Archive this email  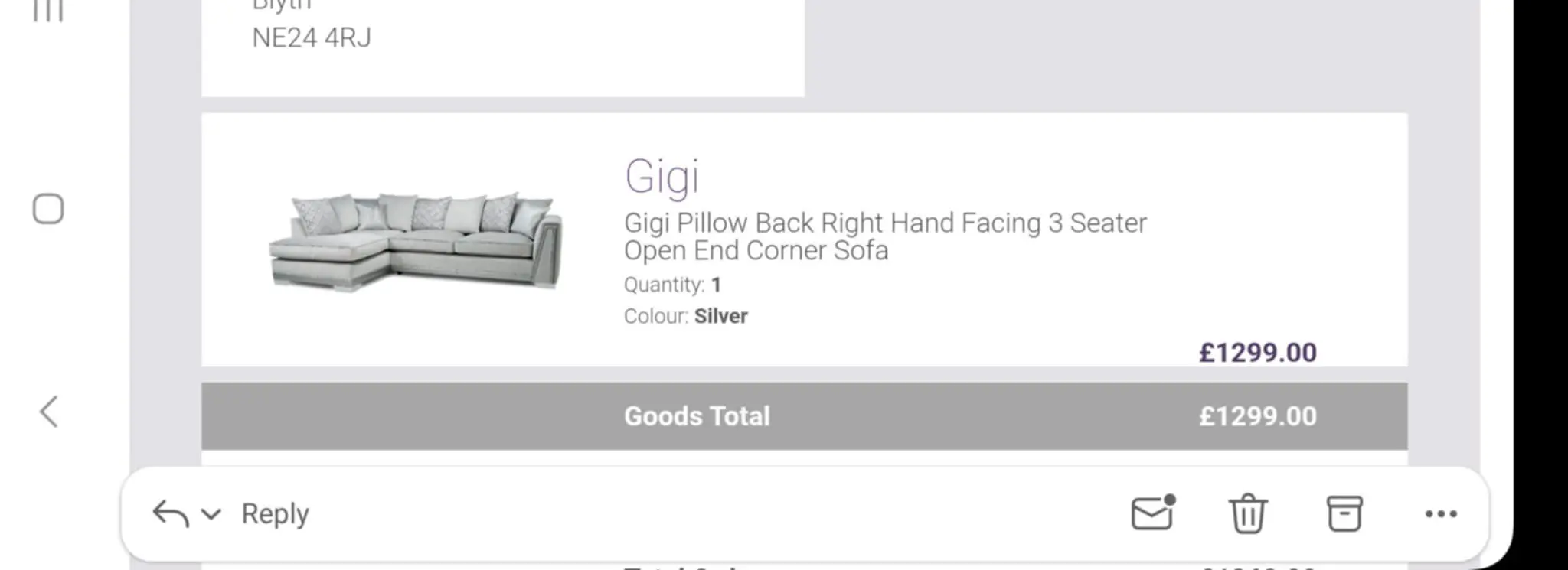tap(1344, 513)
